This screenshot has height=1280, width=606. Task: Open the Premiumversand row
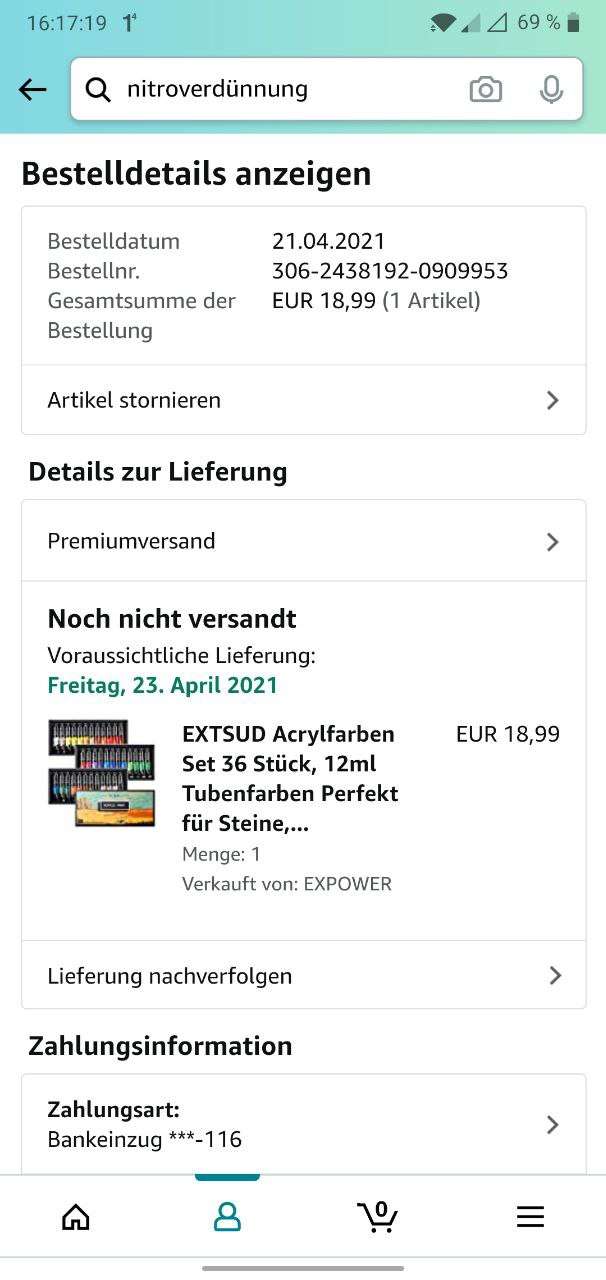(x=303, y=541)
